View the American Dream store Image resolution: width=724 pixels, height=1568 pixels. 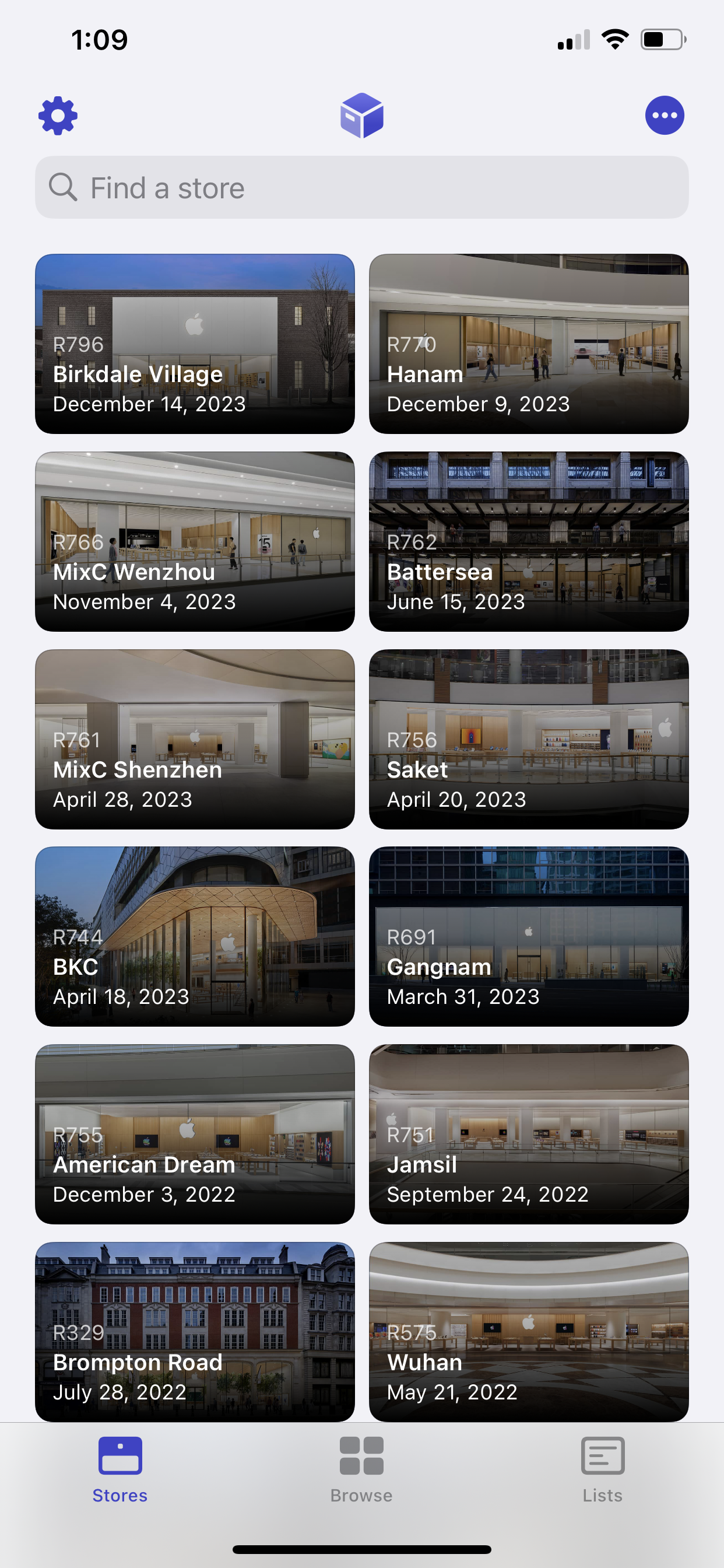[195, 1134]
